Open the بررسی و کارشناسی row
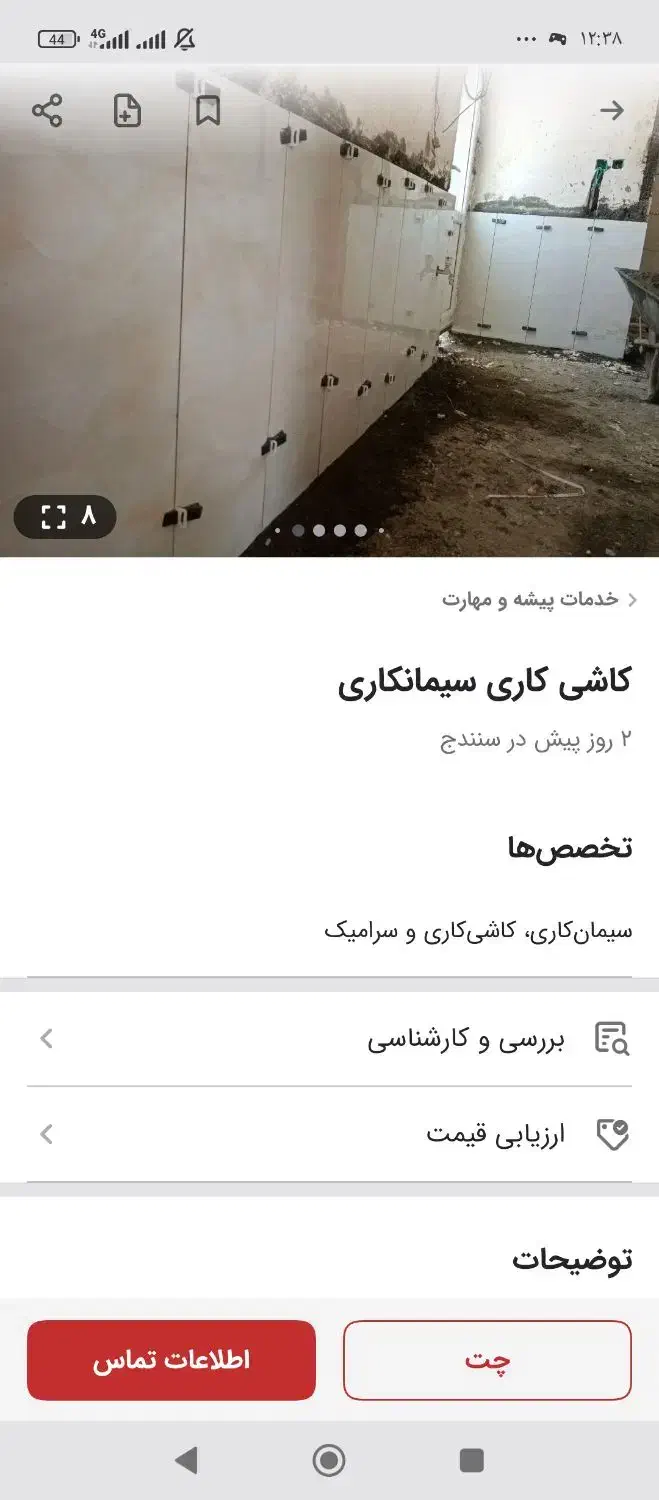Viewport: 659px width, 1500px height. 329,1039
